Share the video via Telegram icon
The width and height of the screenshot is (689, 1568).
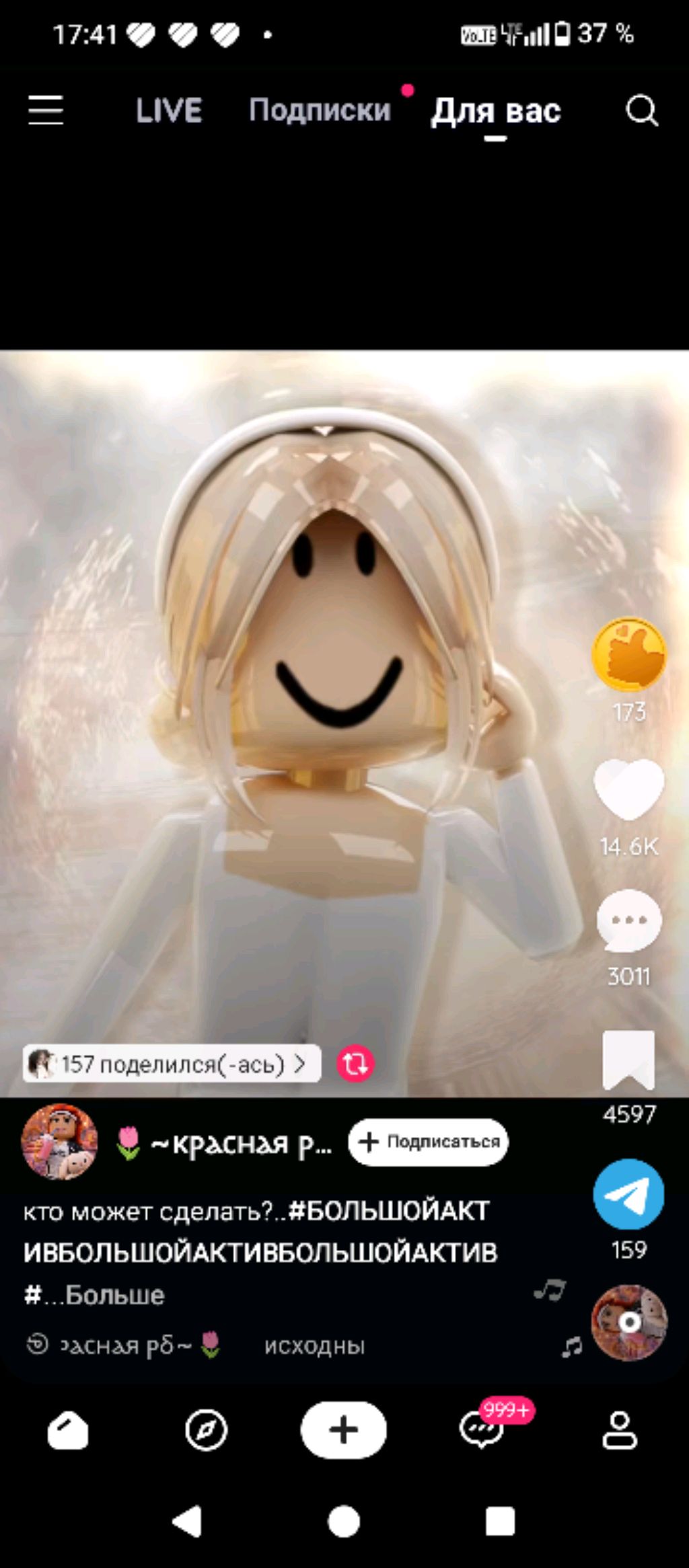[628, 1194]
